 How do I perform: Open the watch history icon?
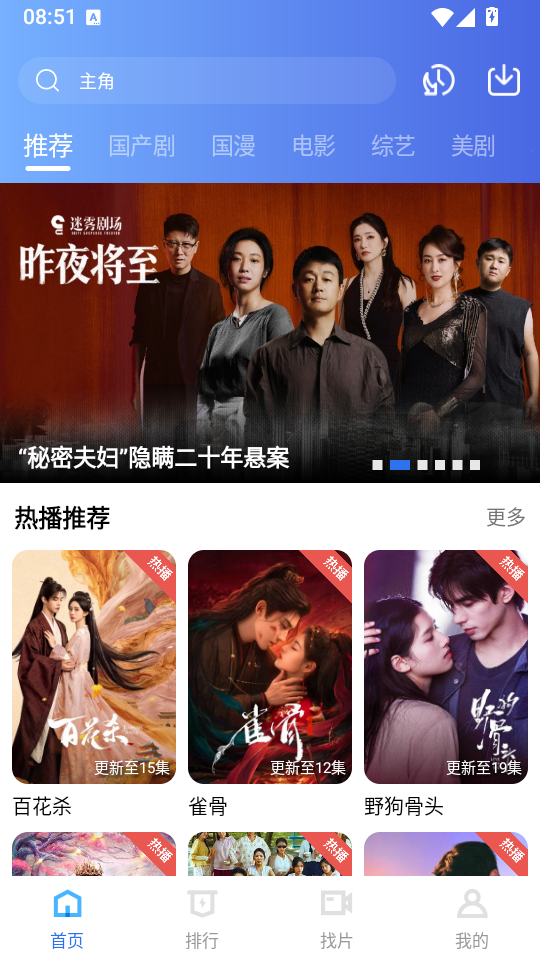tap(438, 81)
